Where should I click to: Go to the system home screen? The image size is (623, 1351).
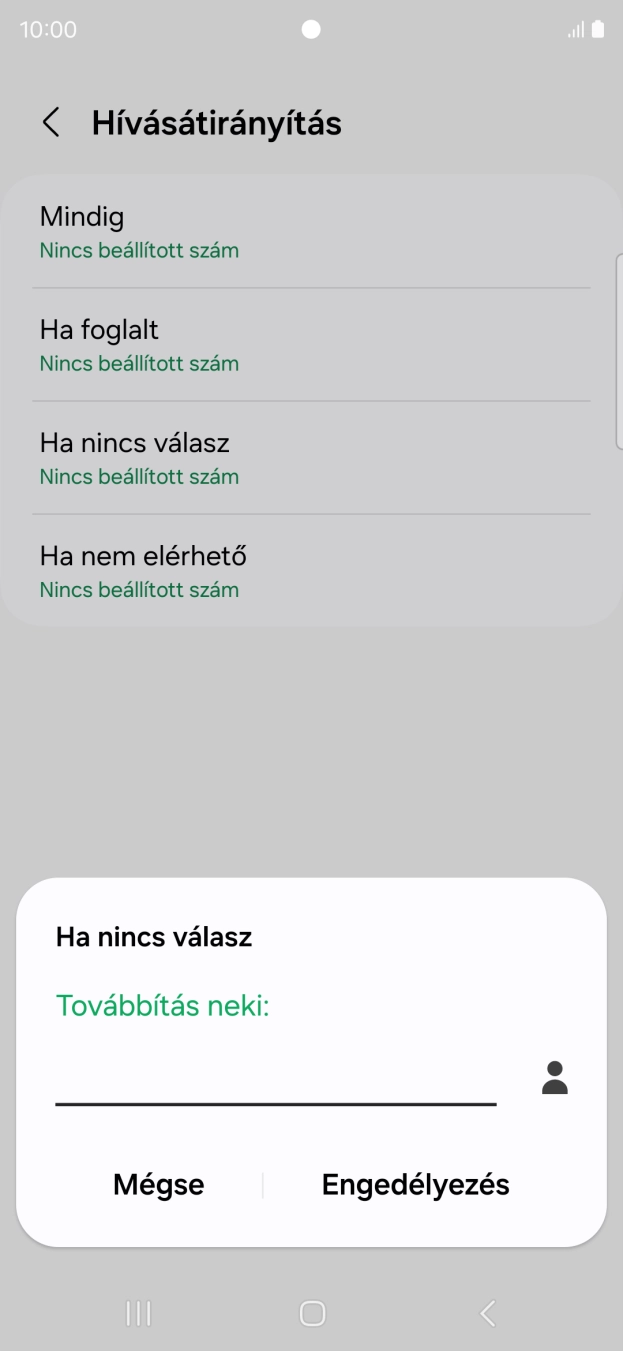coord(312,1313)
